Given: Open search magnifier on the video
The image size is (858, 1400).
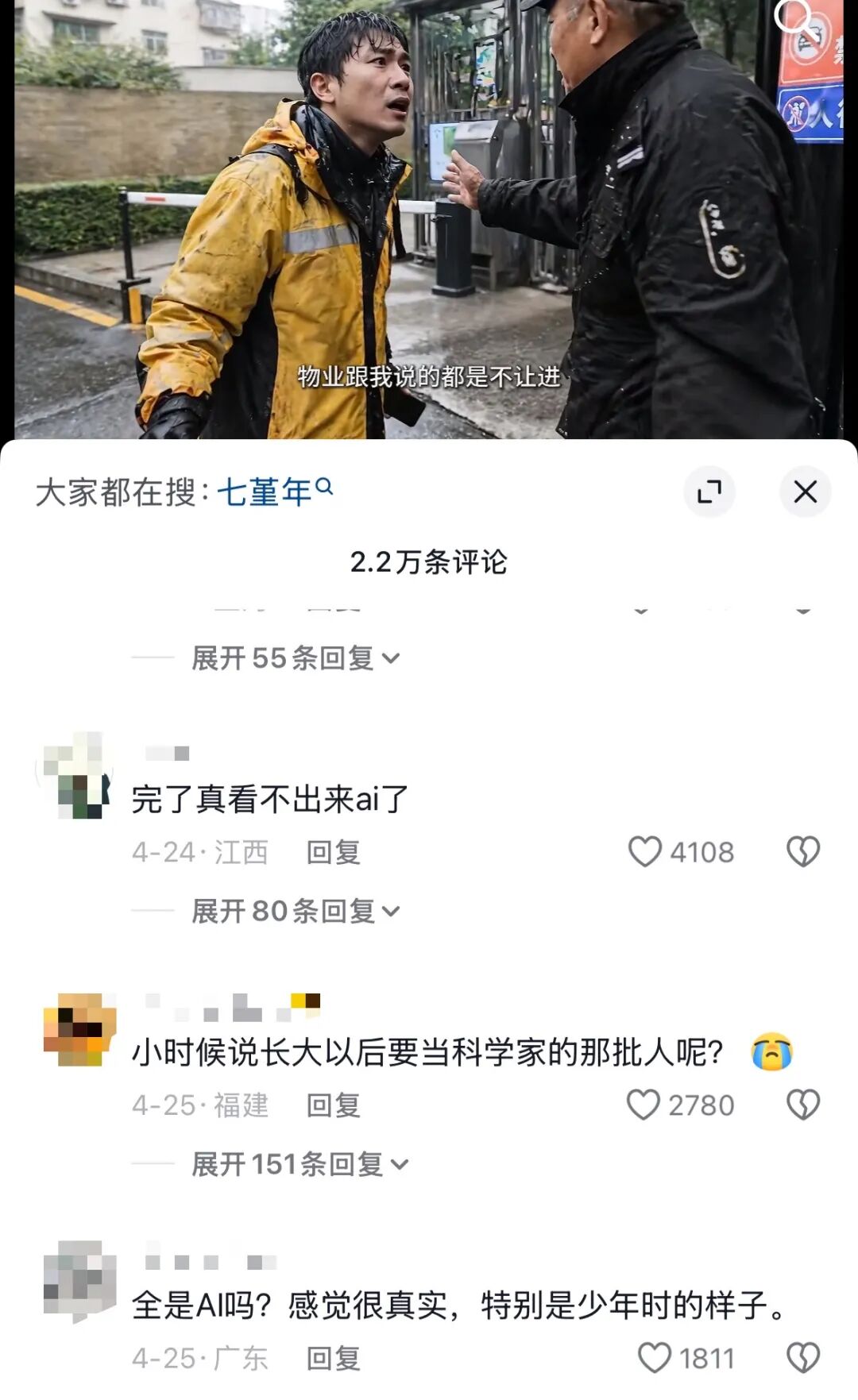Looking at the screenshot, I should [794, 17].
